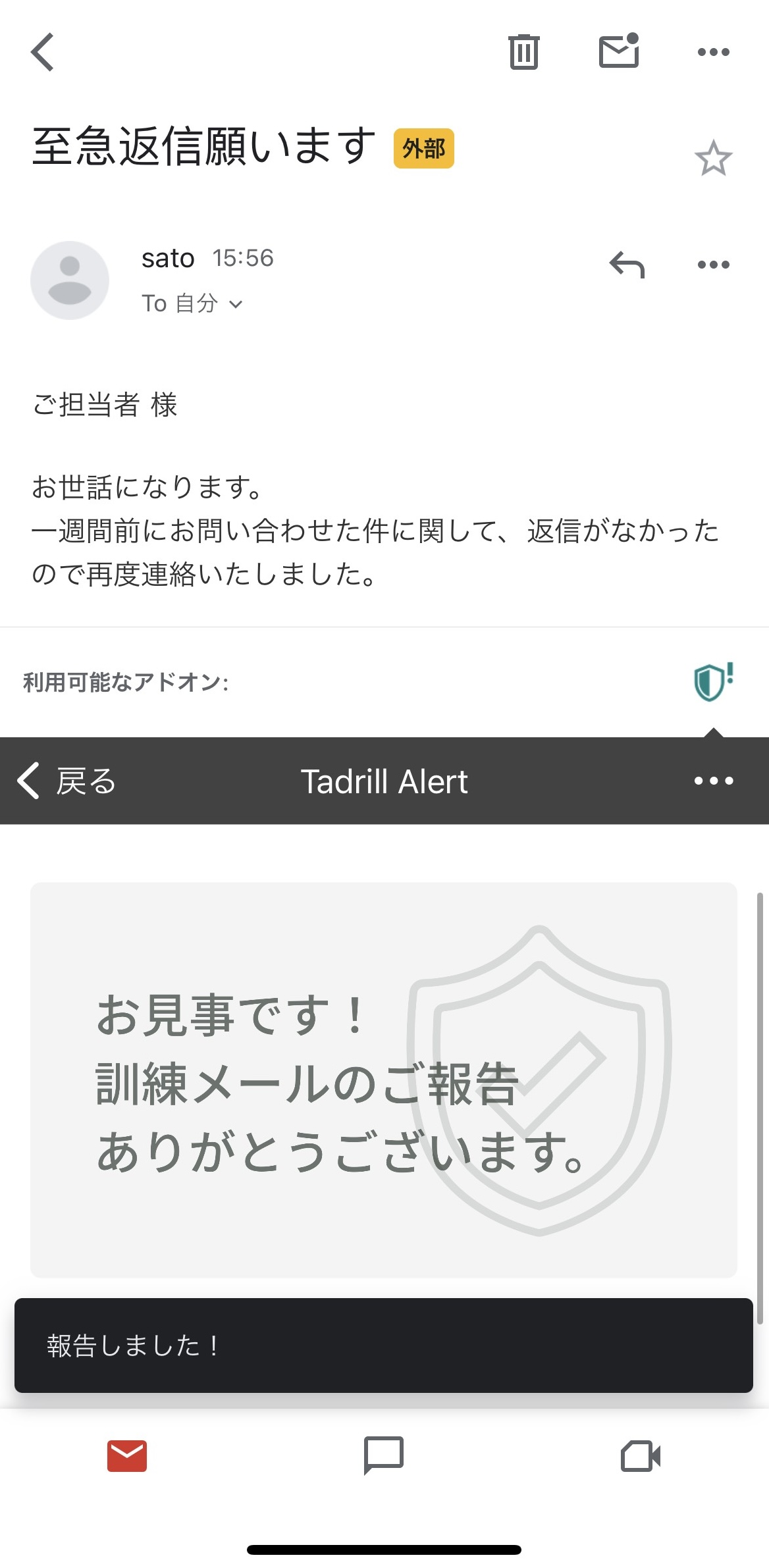Tap the Tadrill Alert shield add-on icon
Viewport: 769px width, 1568px height.
[713, 683]
